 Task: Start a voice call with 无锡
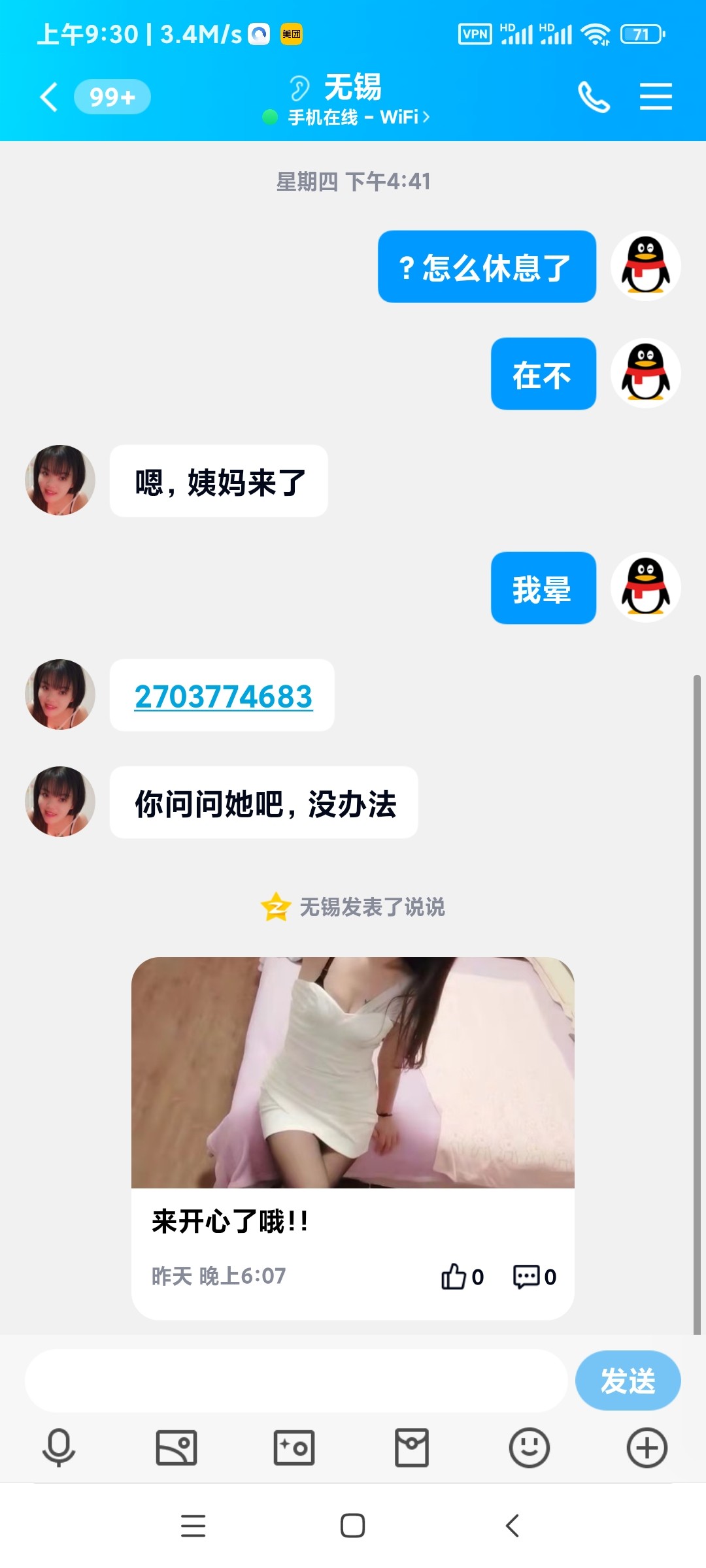point(594,97)
